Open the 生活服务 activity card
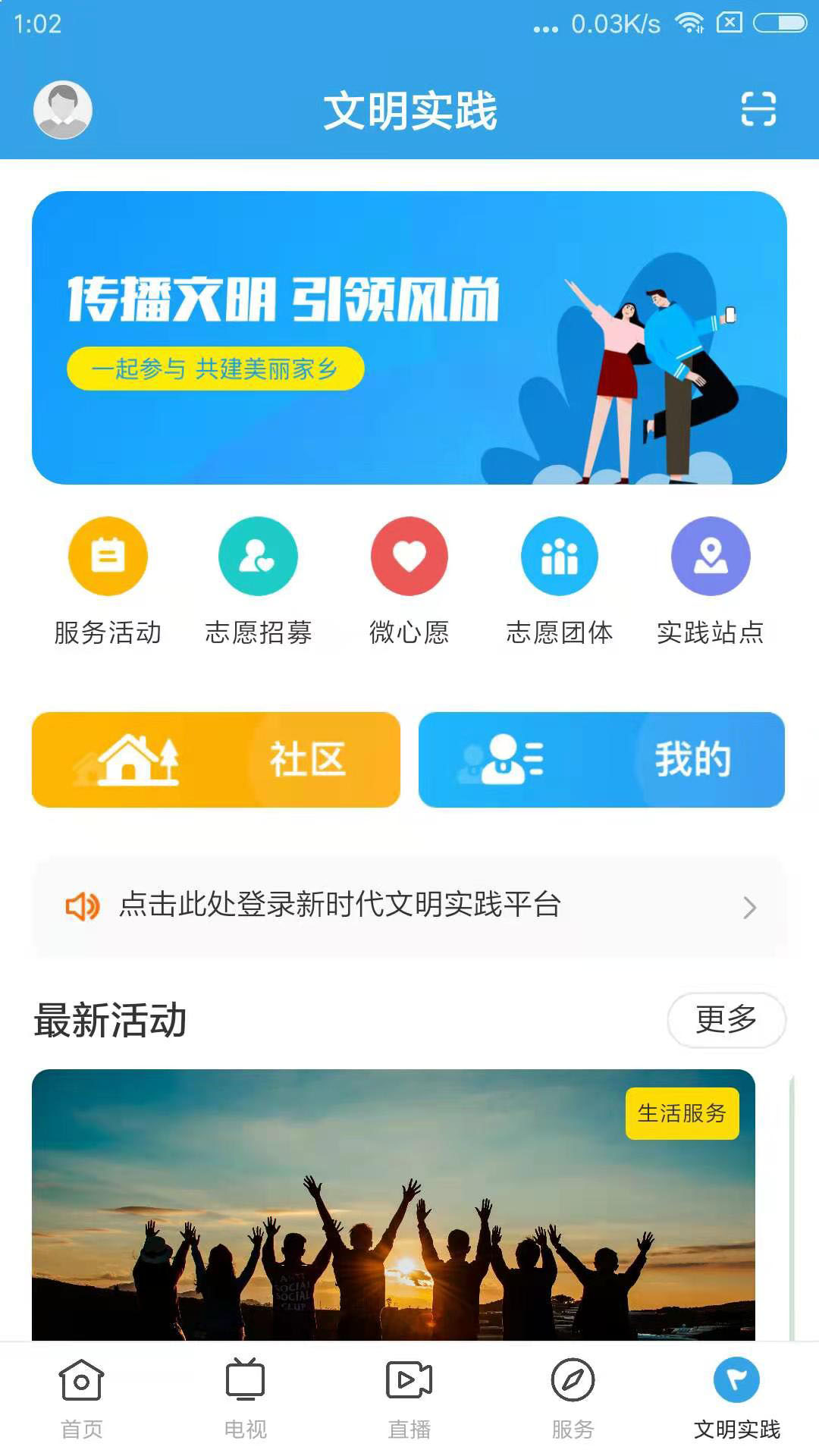This screenshot has width=819, height=1456. click(393, 1206)
